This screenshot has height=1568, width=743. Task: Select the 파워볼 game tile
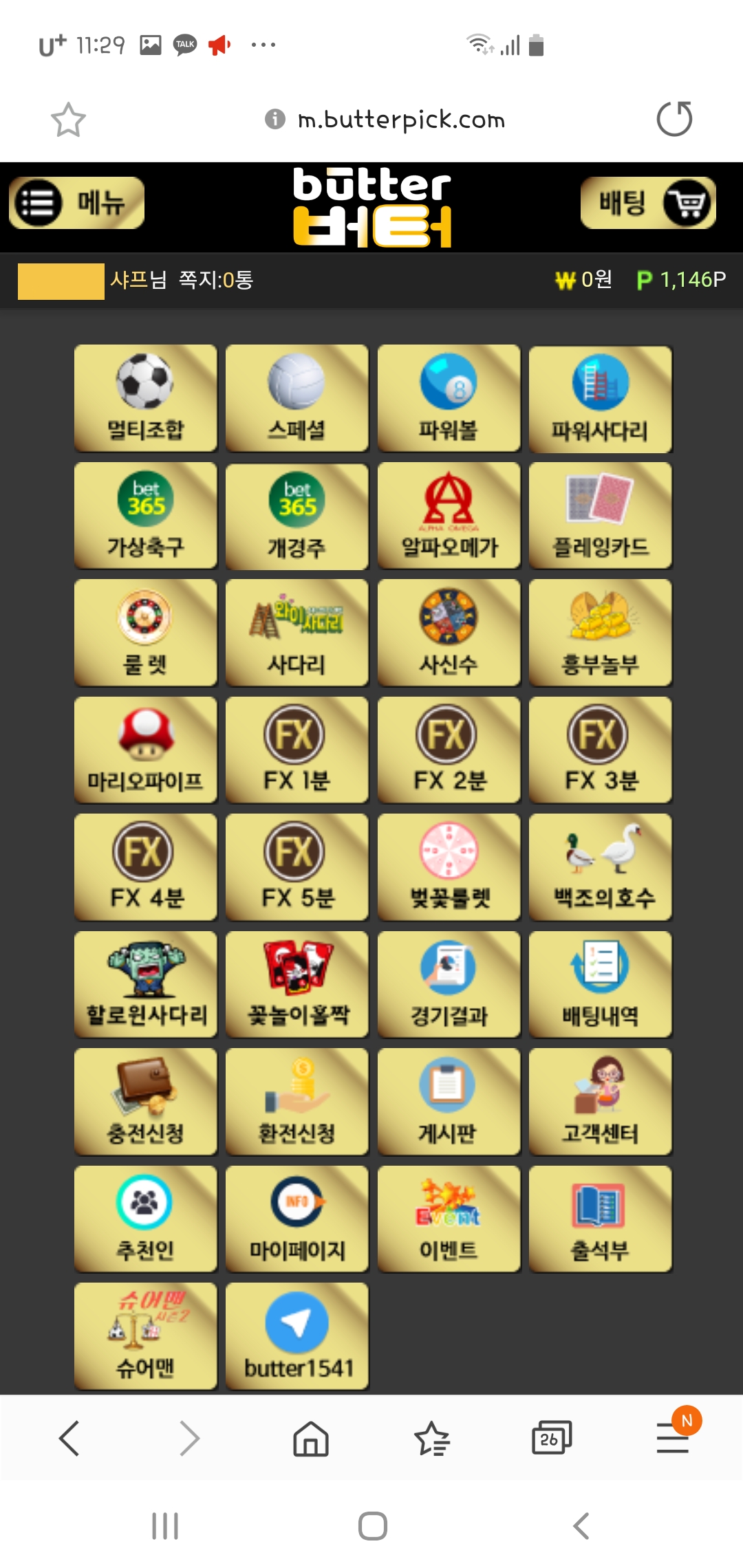point(449,399)
